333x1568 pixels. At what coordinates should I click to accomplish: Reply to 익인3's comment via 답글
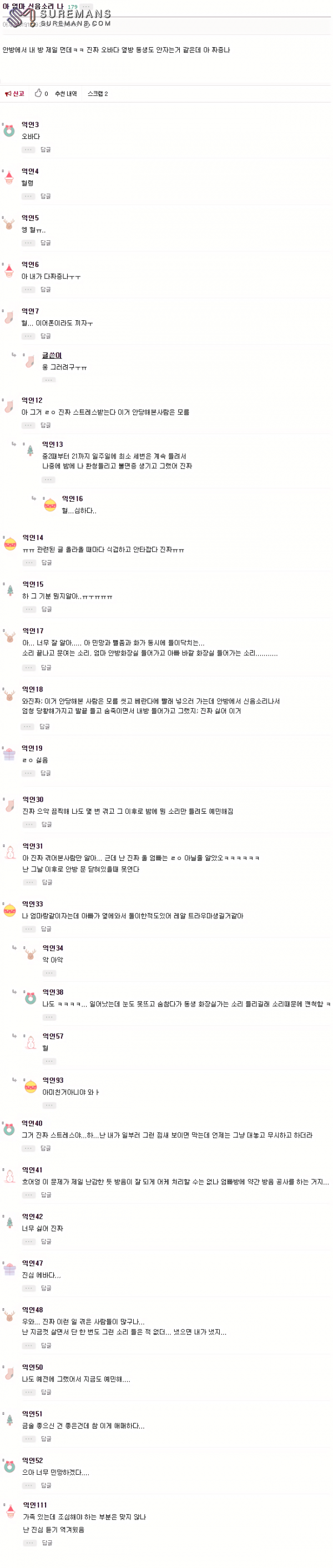pos(46,150)
